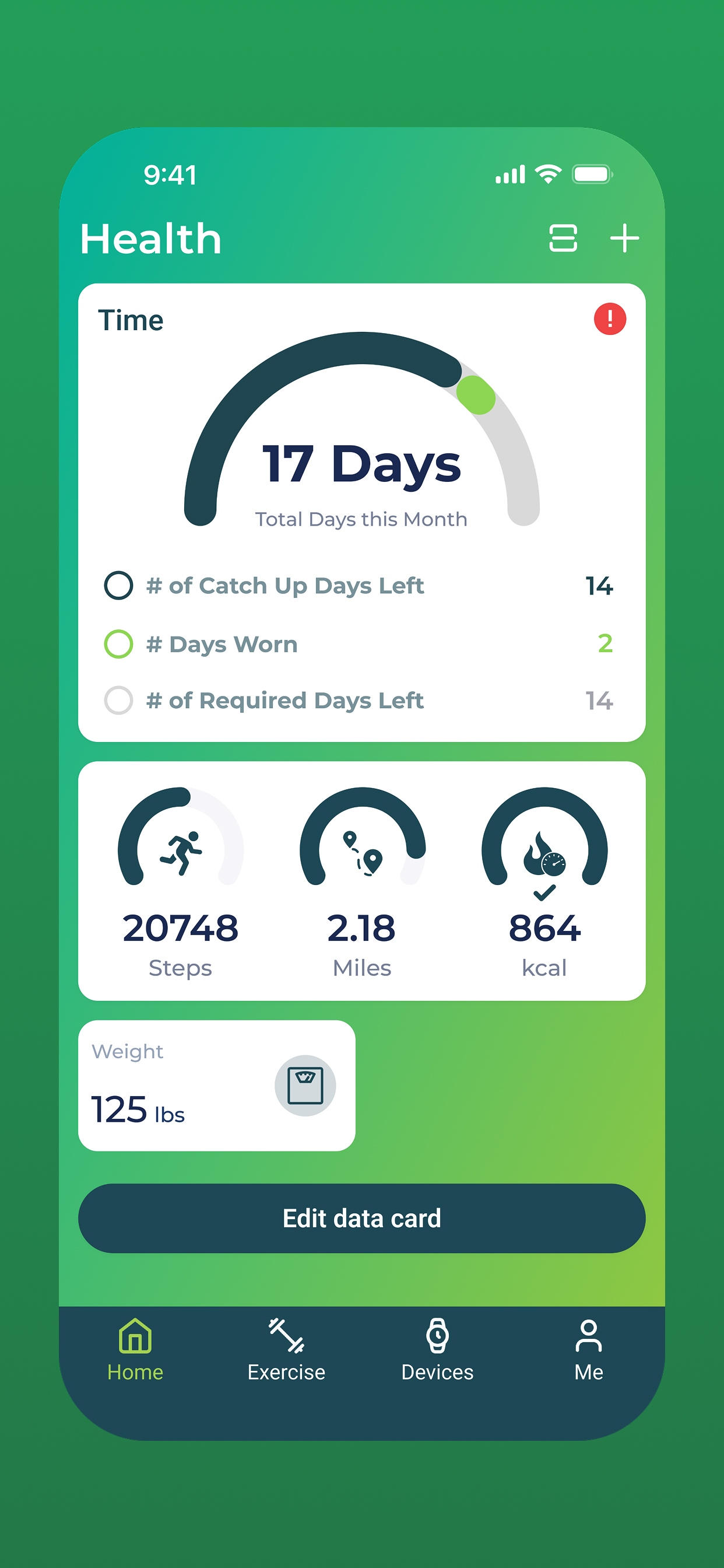Go to the Me tab
The image size is (724, 1568).
588,1349
